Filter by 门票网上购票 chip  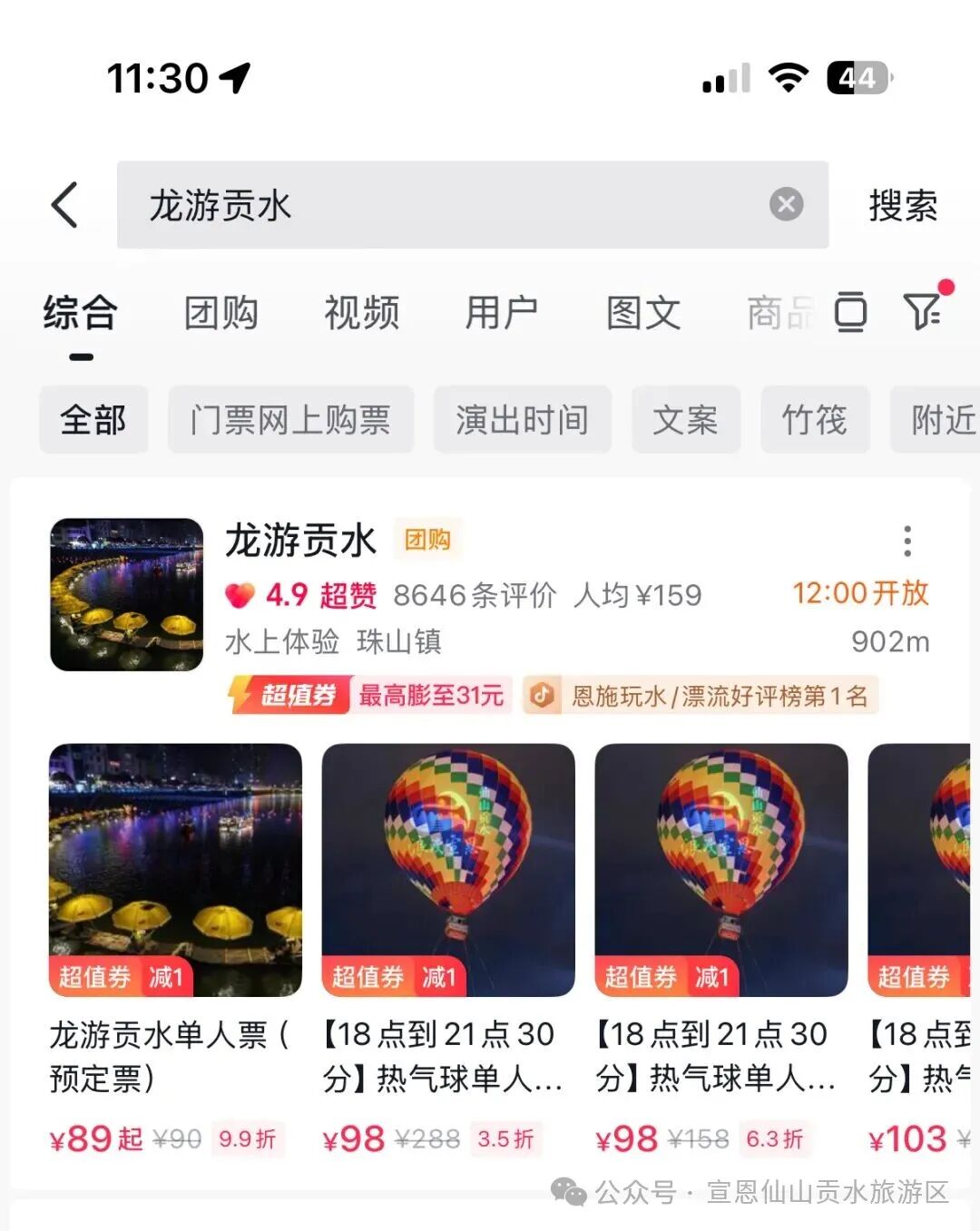coord(290,420)
